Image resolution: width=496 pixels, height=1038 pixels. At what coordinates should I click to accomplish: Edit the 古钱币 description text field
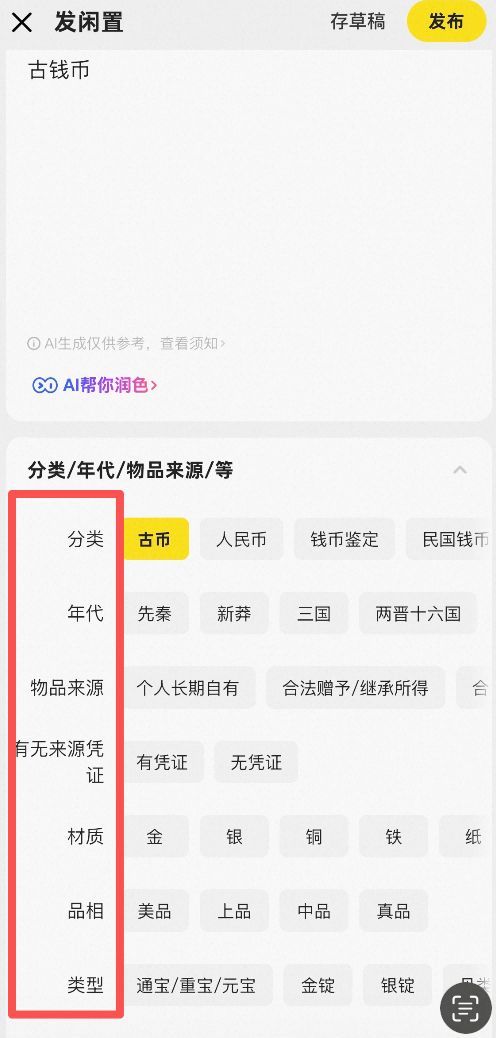click(x=248, y=199)
